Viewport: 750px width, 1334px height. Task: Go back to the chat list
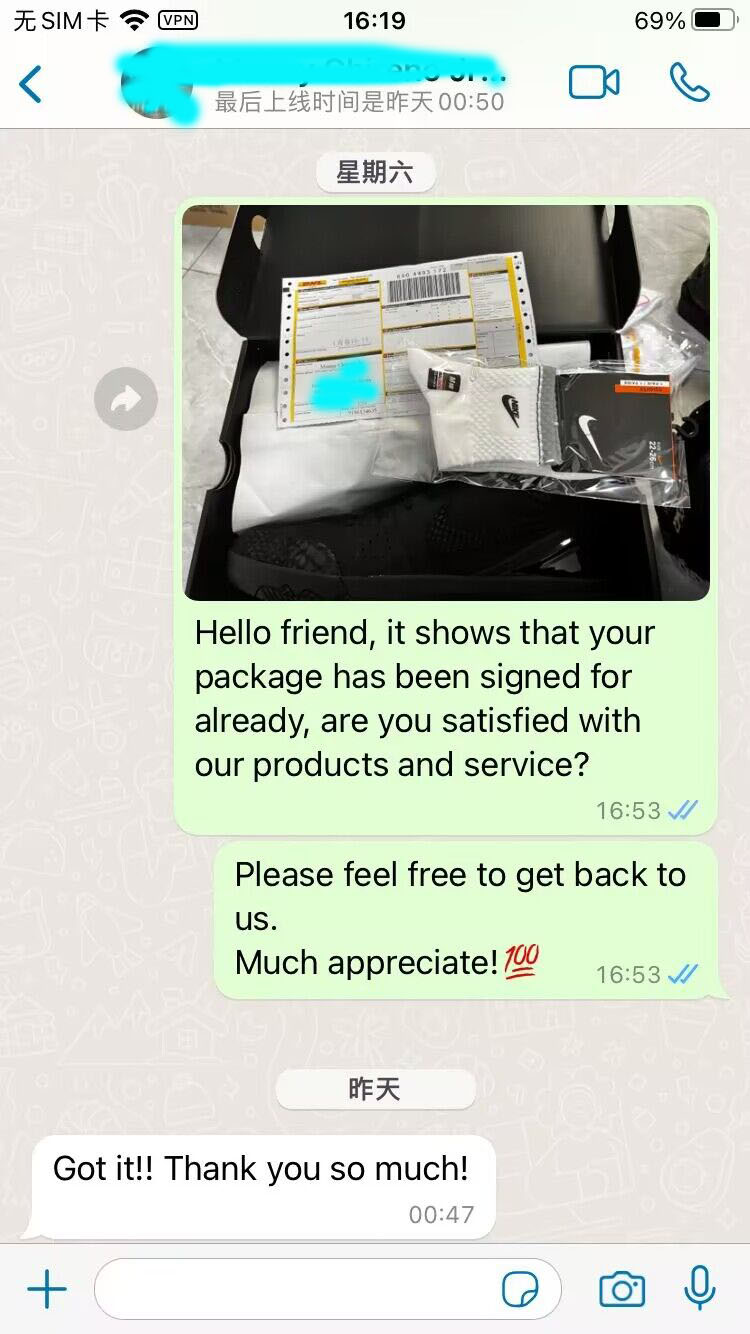click(32, 84)
